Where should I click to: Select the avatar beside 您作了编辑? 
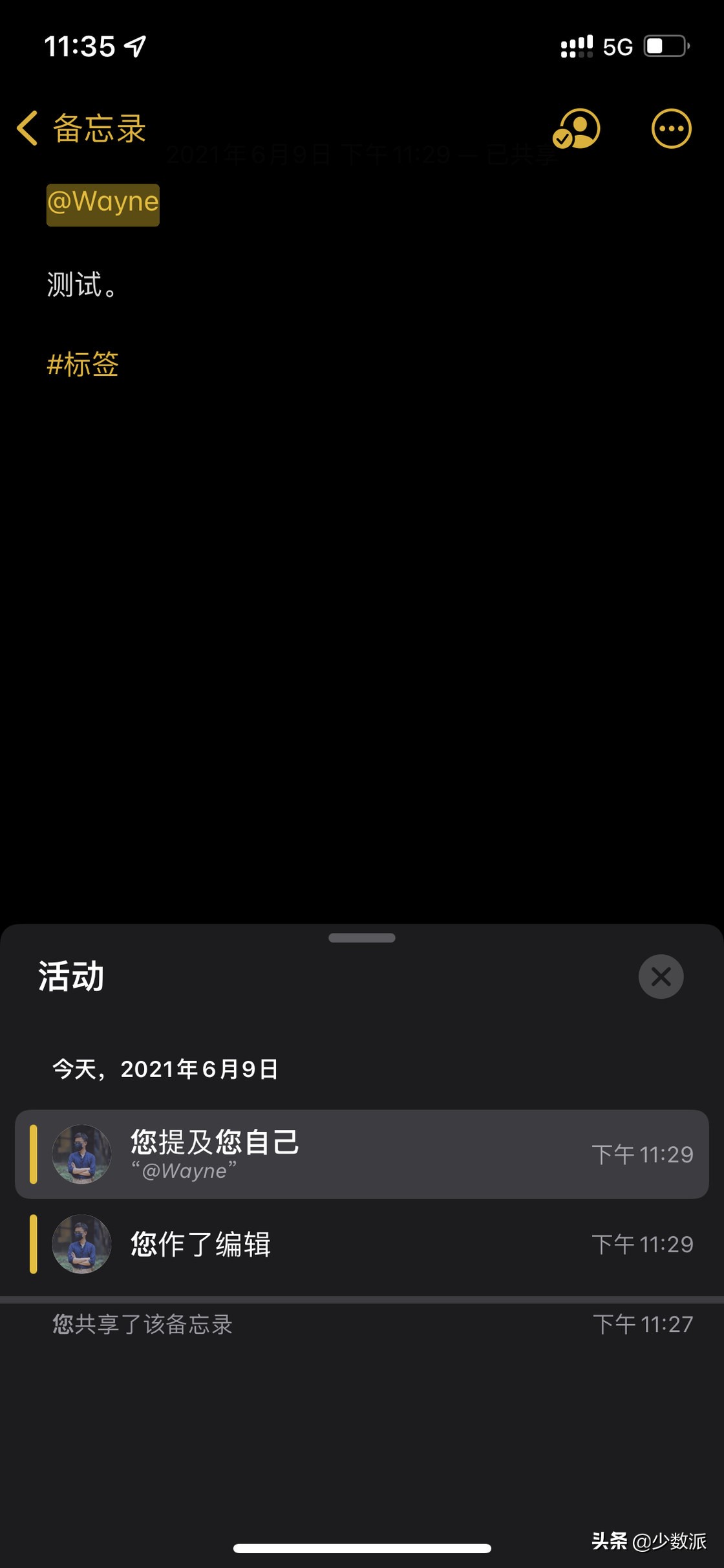click(83, 1243)
